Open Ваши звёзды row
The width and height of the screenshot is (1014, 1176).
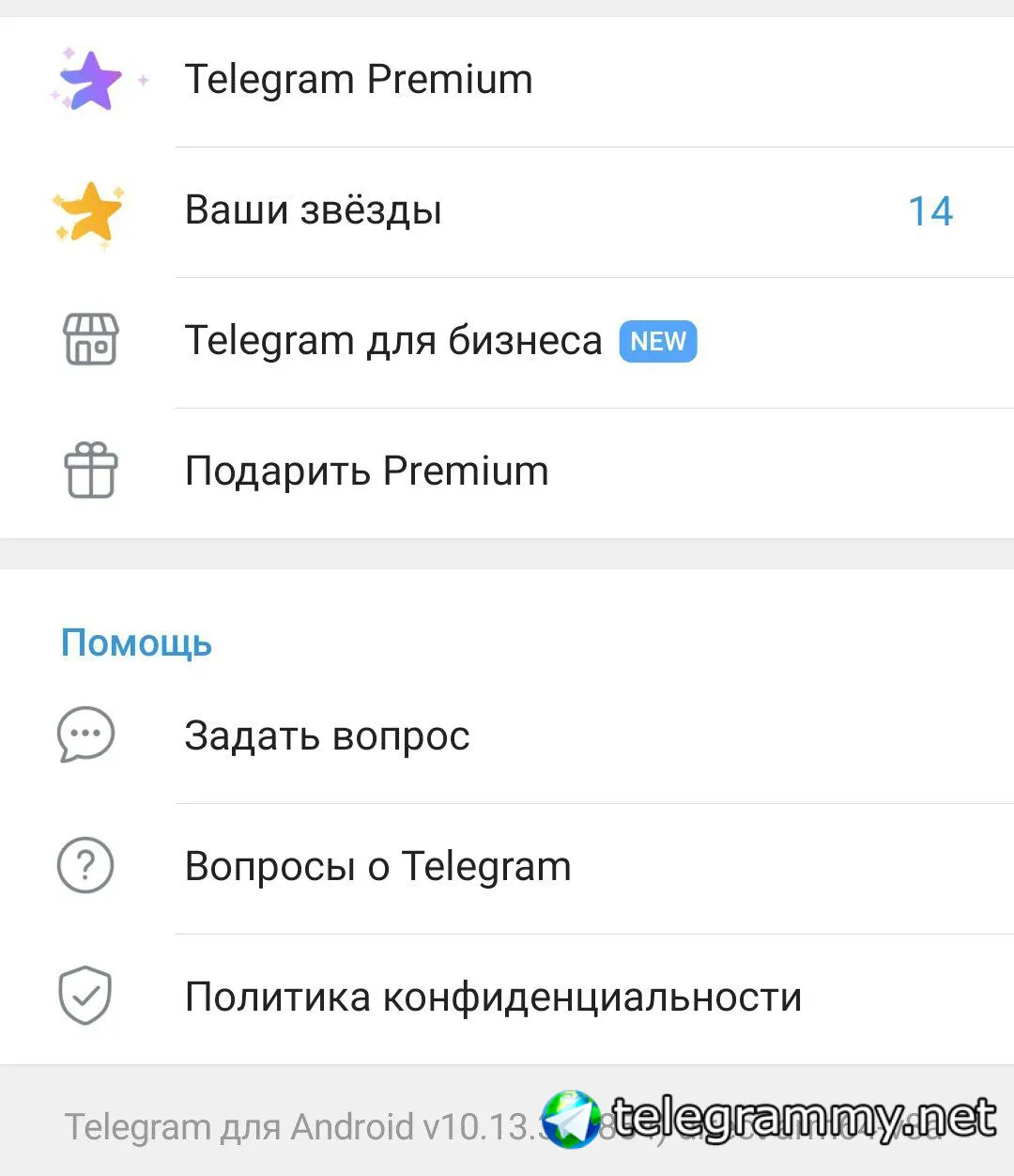314,210
